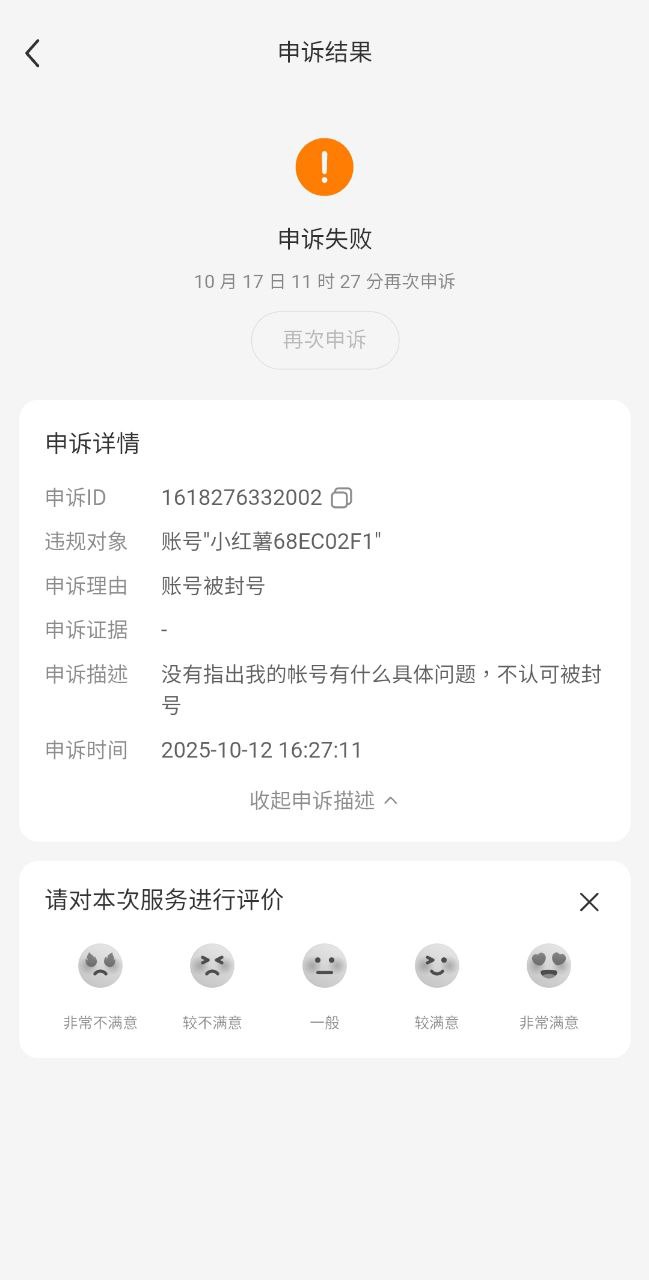Go back from the 申诉结果 page

(33, 53)
